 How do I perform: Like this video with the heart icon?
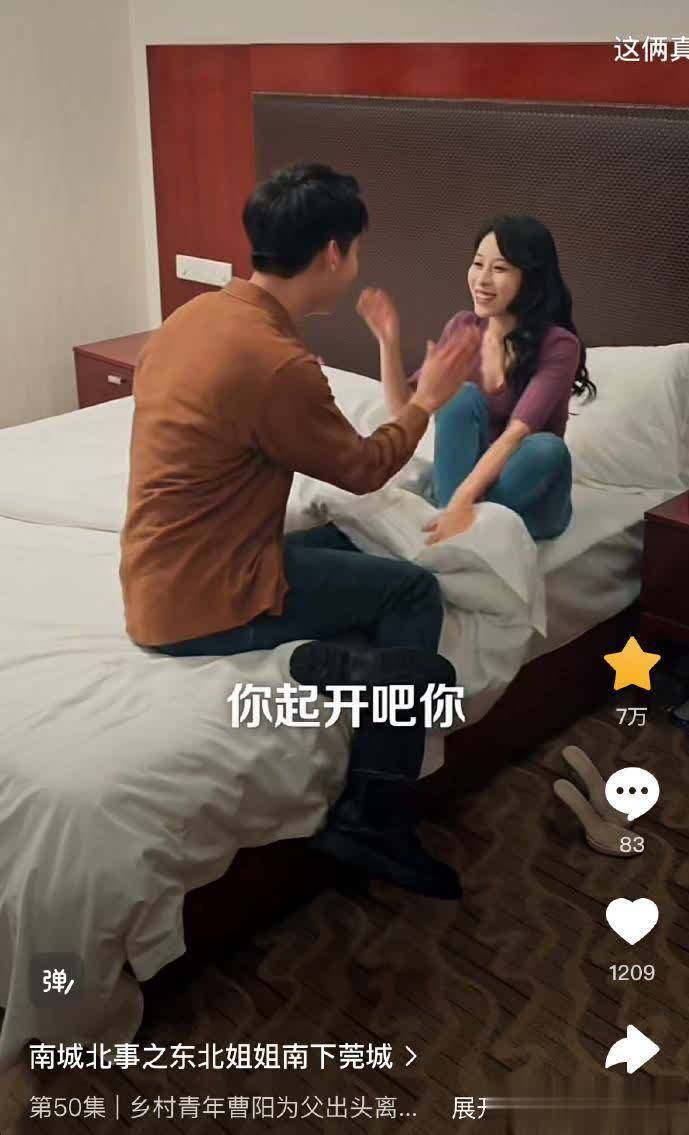pyautogui.click(x=632, y=921)
